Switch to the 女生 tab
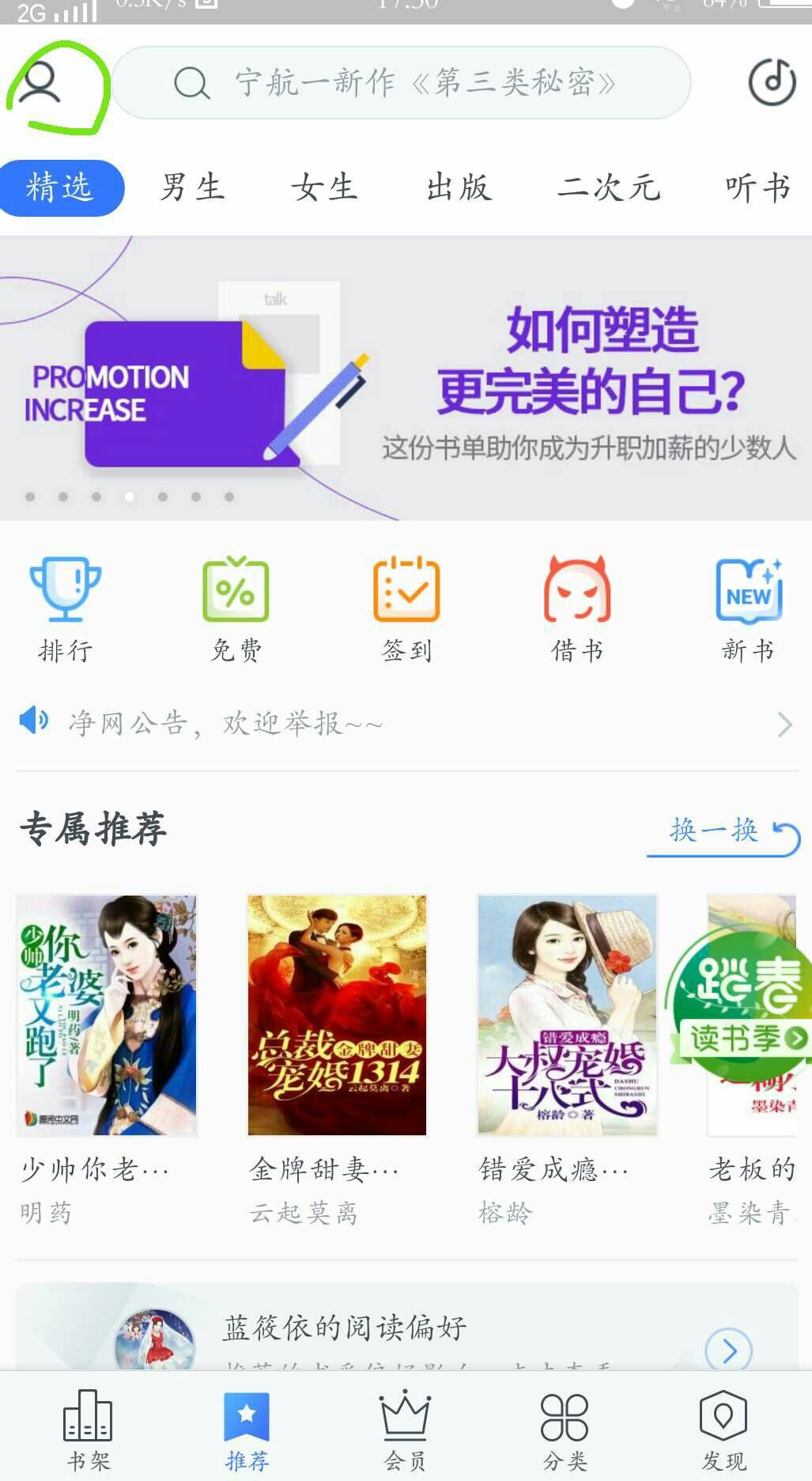The width and height of the screenshot is (812, 1481). pos(324,188)
